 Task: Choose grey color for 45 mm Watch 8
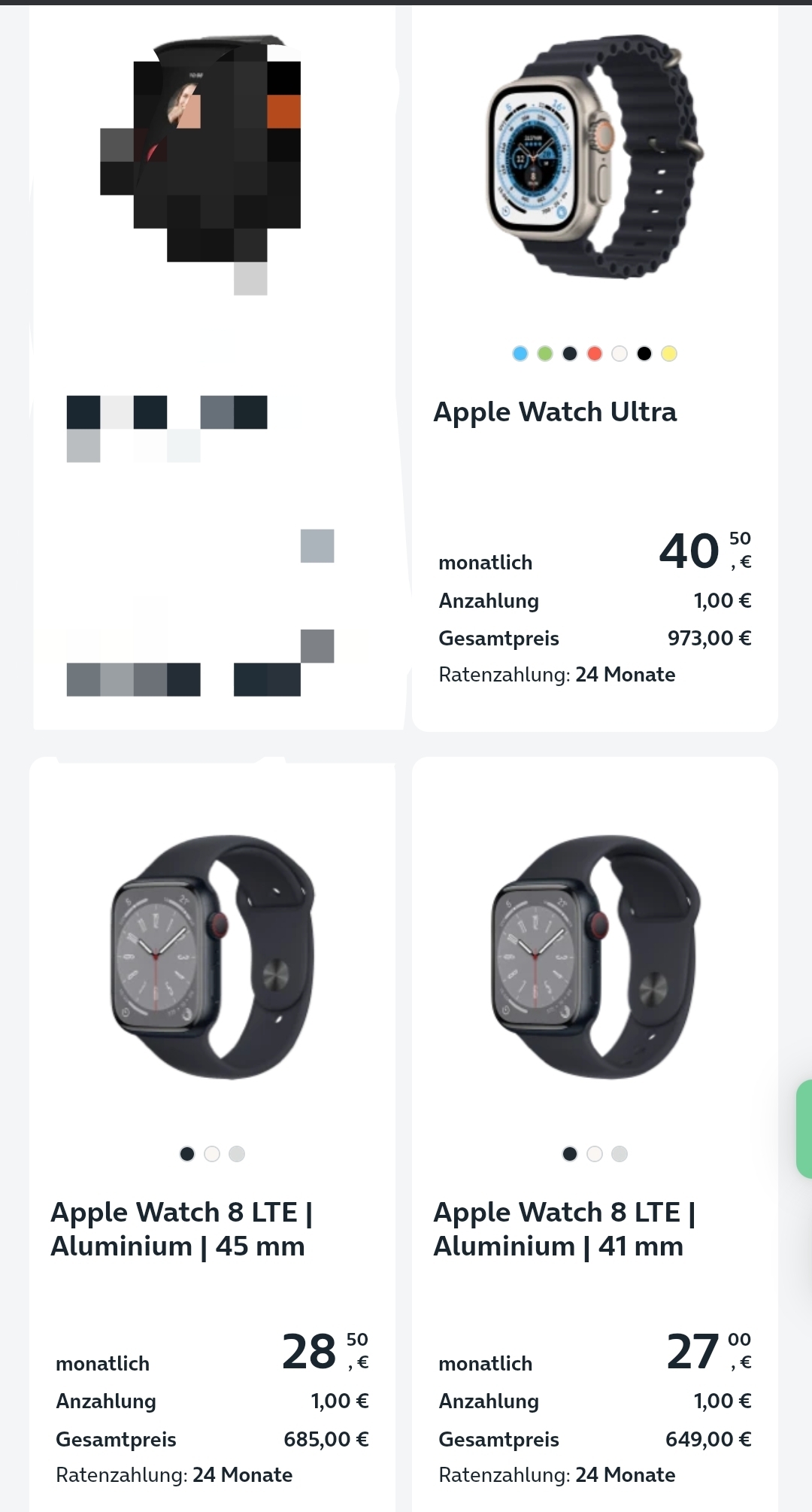click(x=237, y=1154)
